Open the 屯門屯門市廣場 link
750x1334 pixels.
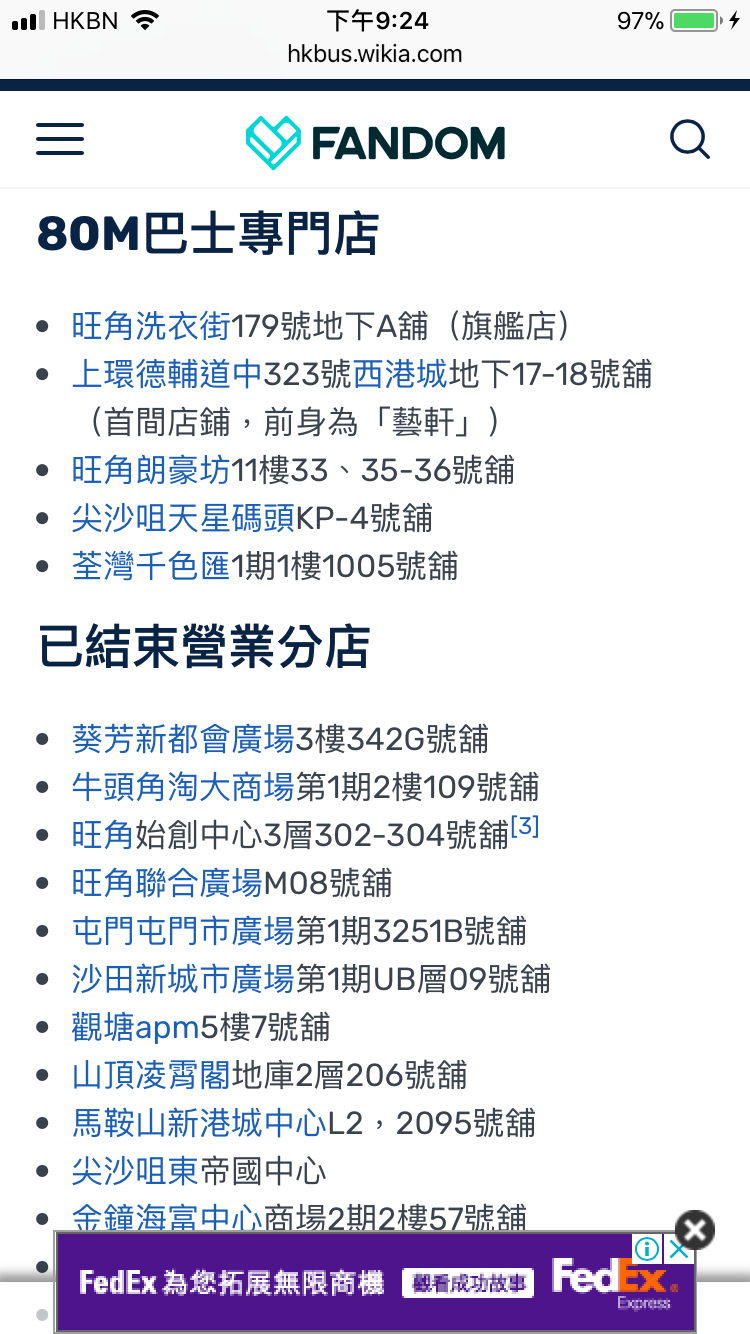tap(183, 931)
